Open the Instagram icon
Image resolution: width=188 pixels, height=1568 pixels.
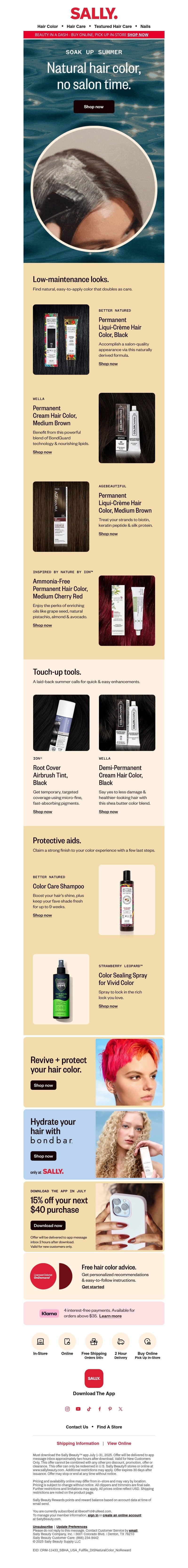click(68, 1409)
